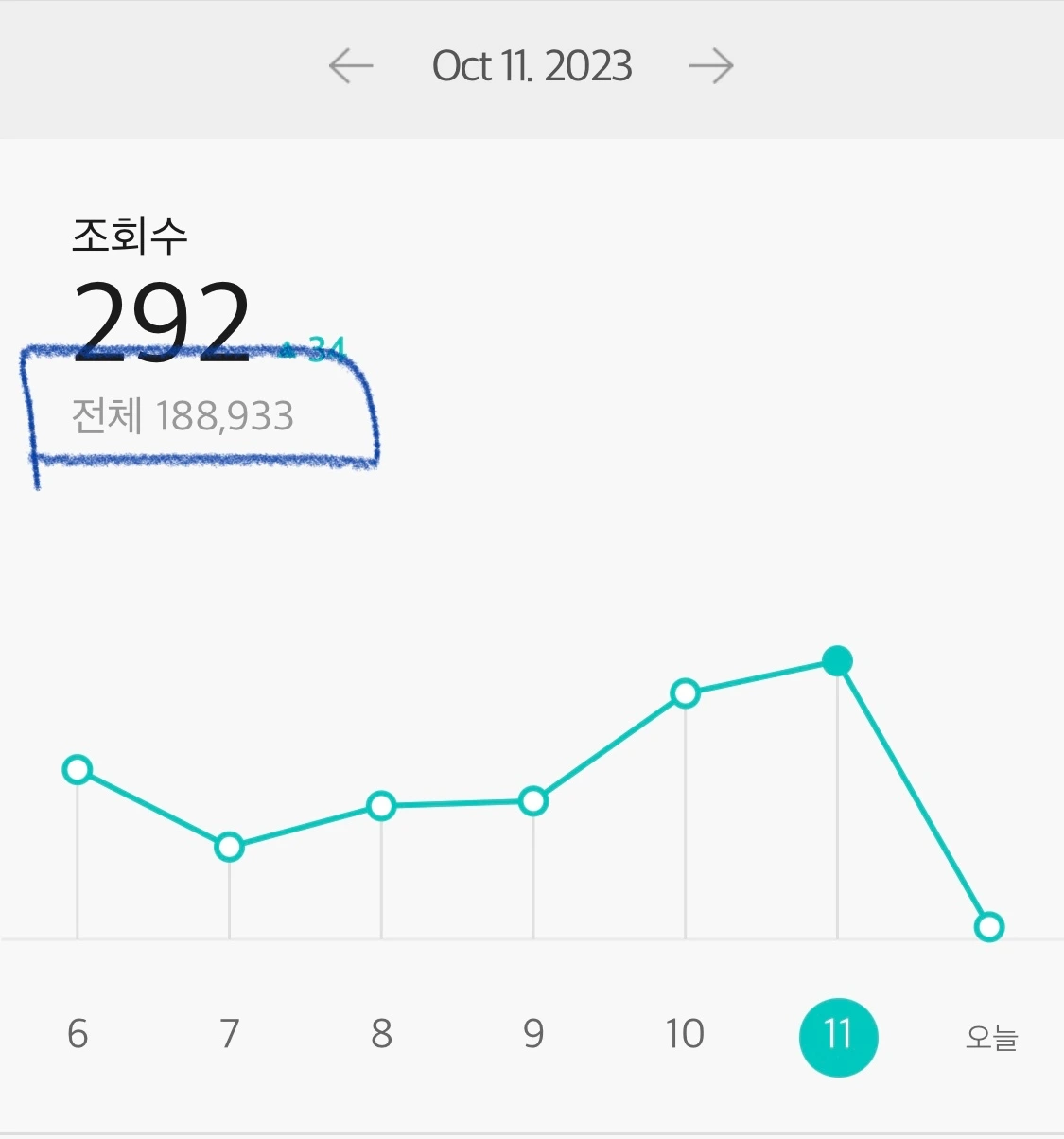Go to the next date with right arrow
The width and height of the screenshot is (1064, 1139).
[x=711, y=66]
